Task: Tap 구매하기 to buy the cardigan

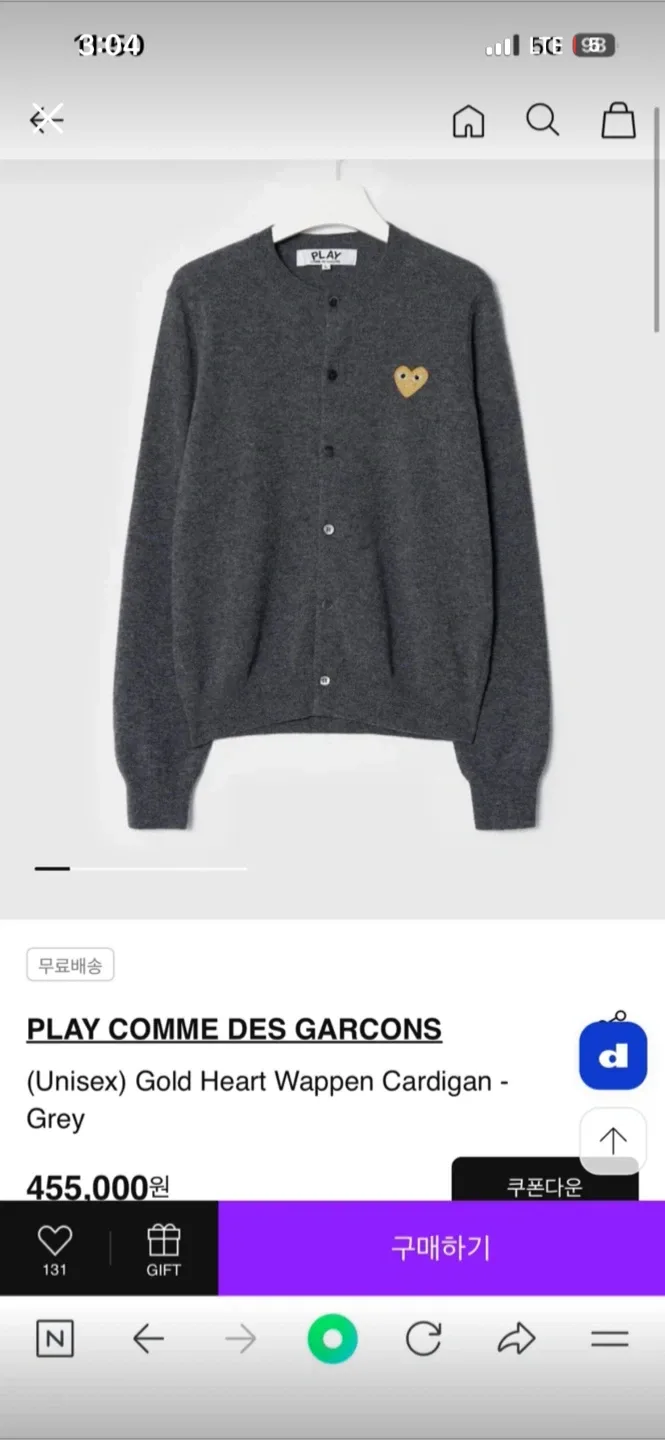Action: (441, 1248)
